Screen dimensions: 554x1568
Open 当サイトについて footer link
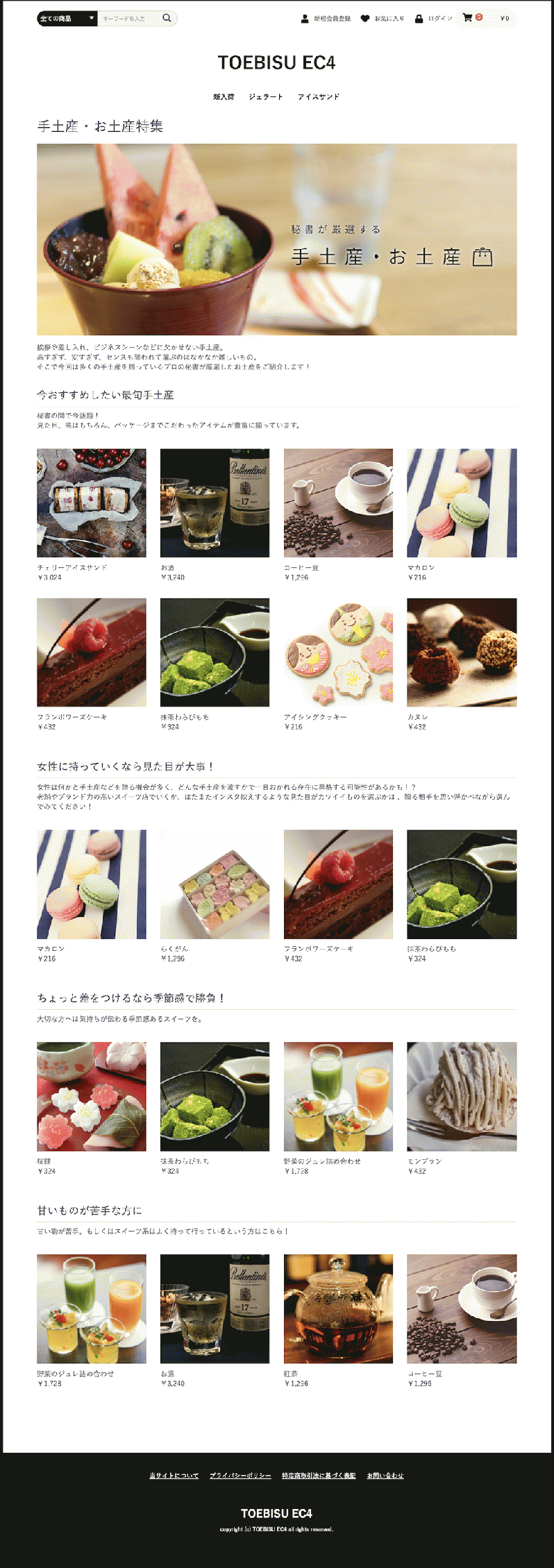click(x=174, y=1476)
